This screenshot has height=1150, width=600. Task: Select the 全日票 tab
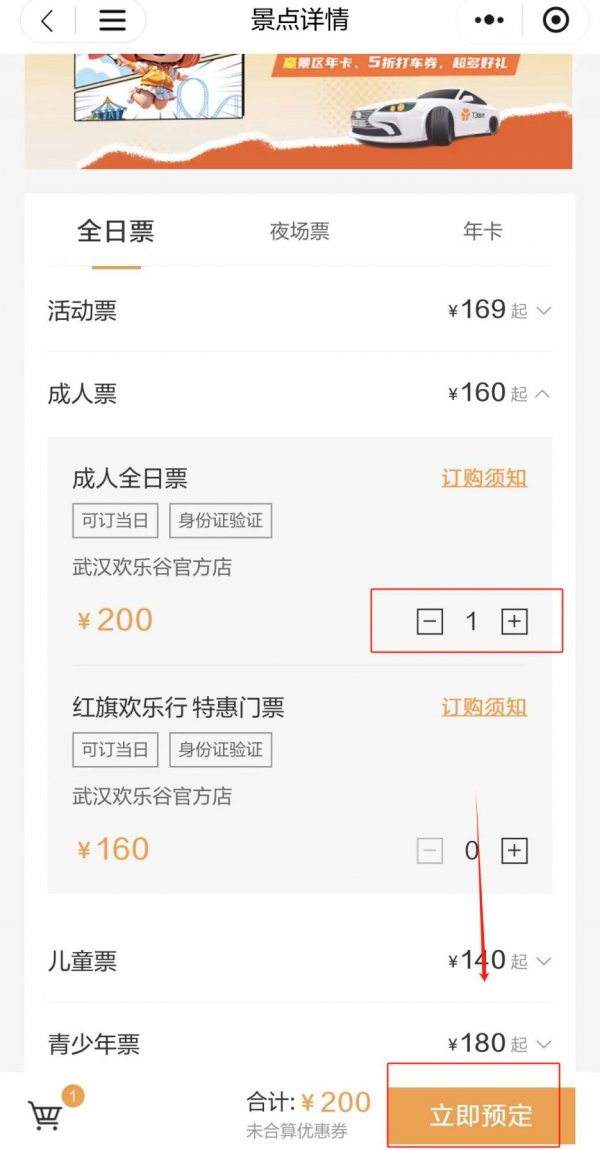click(116, 232)
